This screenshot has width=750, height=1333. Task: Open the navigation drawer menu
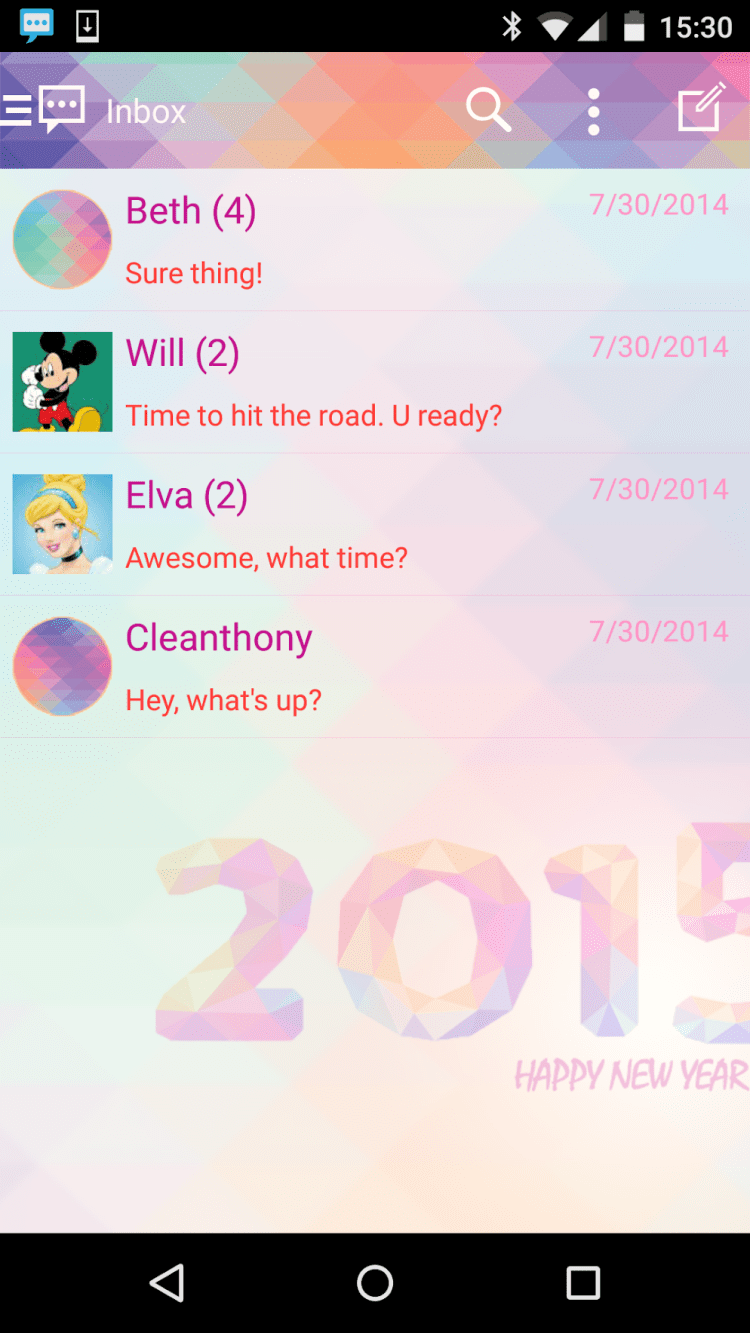[18, 110]
